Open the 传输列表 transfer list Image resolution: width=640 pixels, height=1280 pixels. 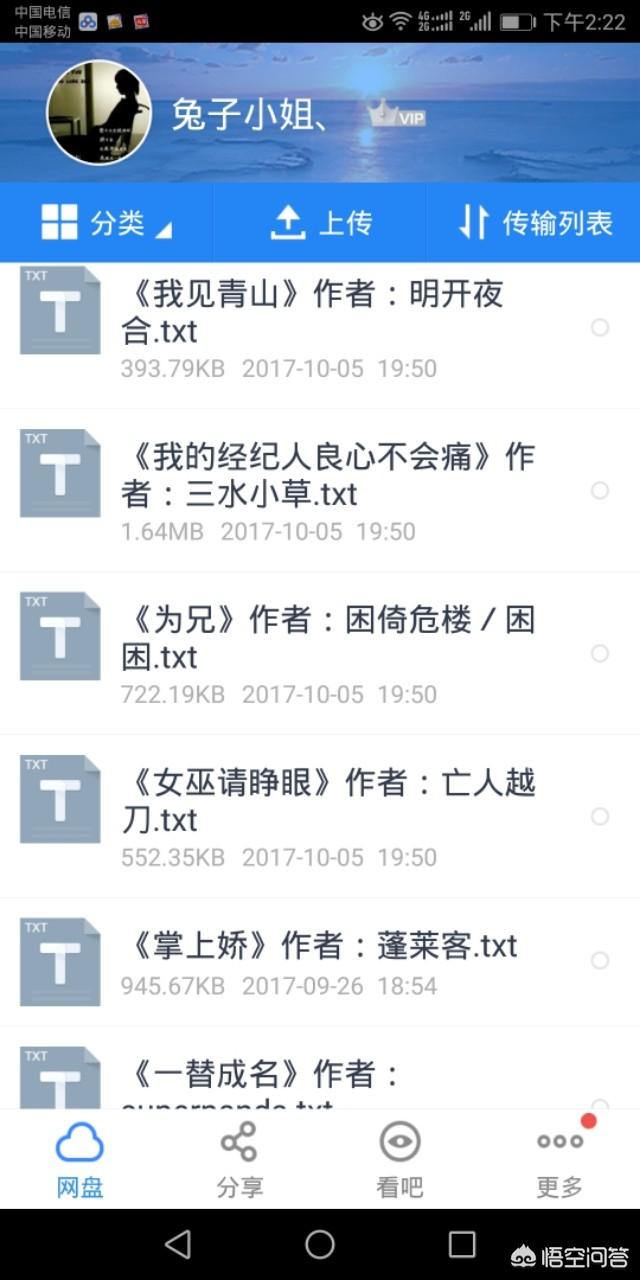(534, 223)
